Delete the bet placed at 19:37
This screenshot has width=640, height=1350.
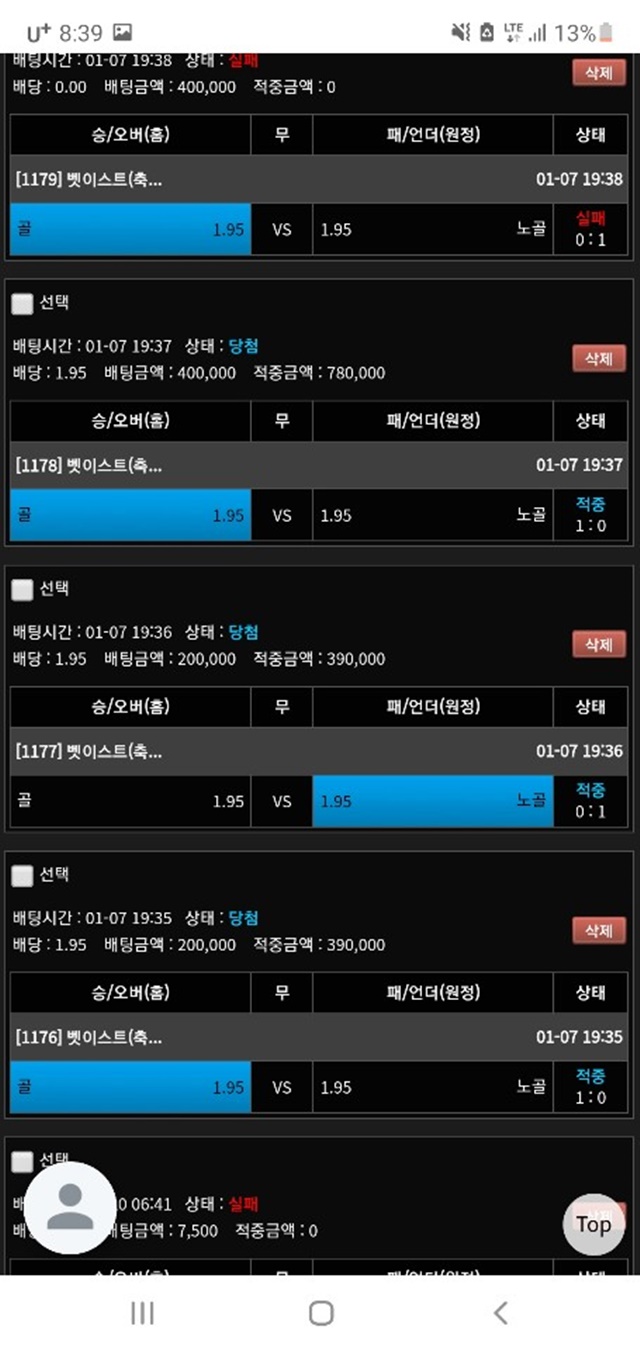click(599, 358)
